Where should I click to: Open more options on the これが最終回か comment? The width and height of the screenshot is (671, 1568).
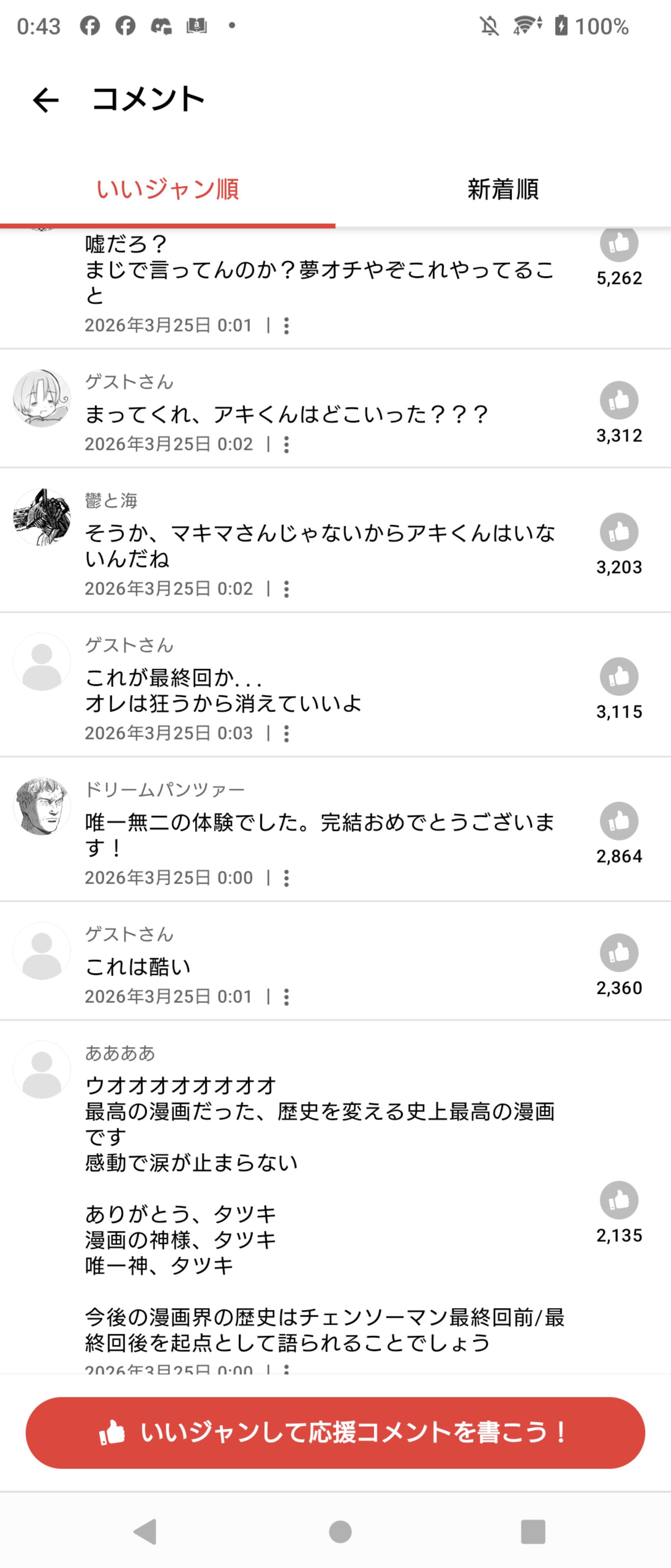pyautogui.click(x=287, y=733)
